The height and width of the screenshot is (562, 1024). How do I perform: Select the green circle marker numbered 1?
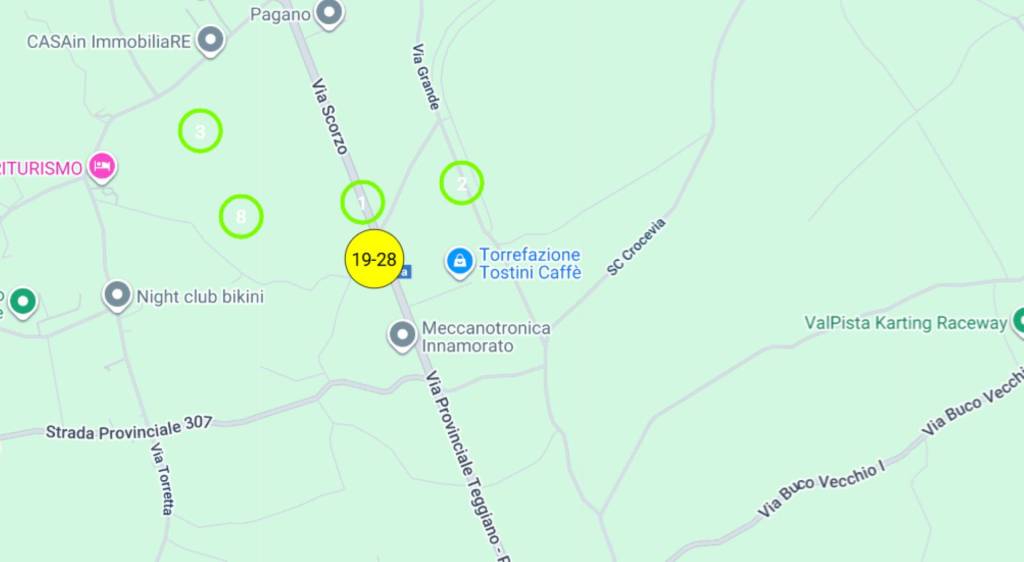coord(362,202)
